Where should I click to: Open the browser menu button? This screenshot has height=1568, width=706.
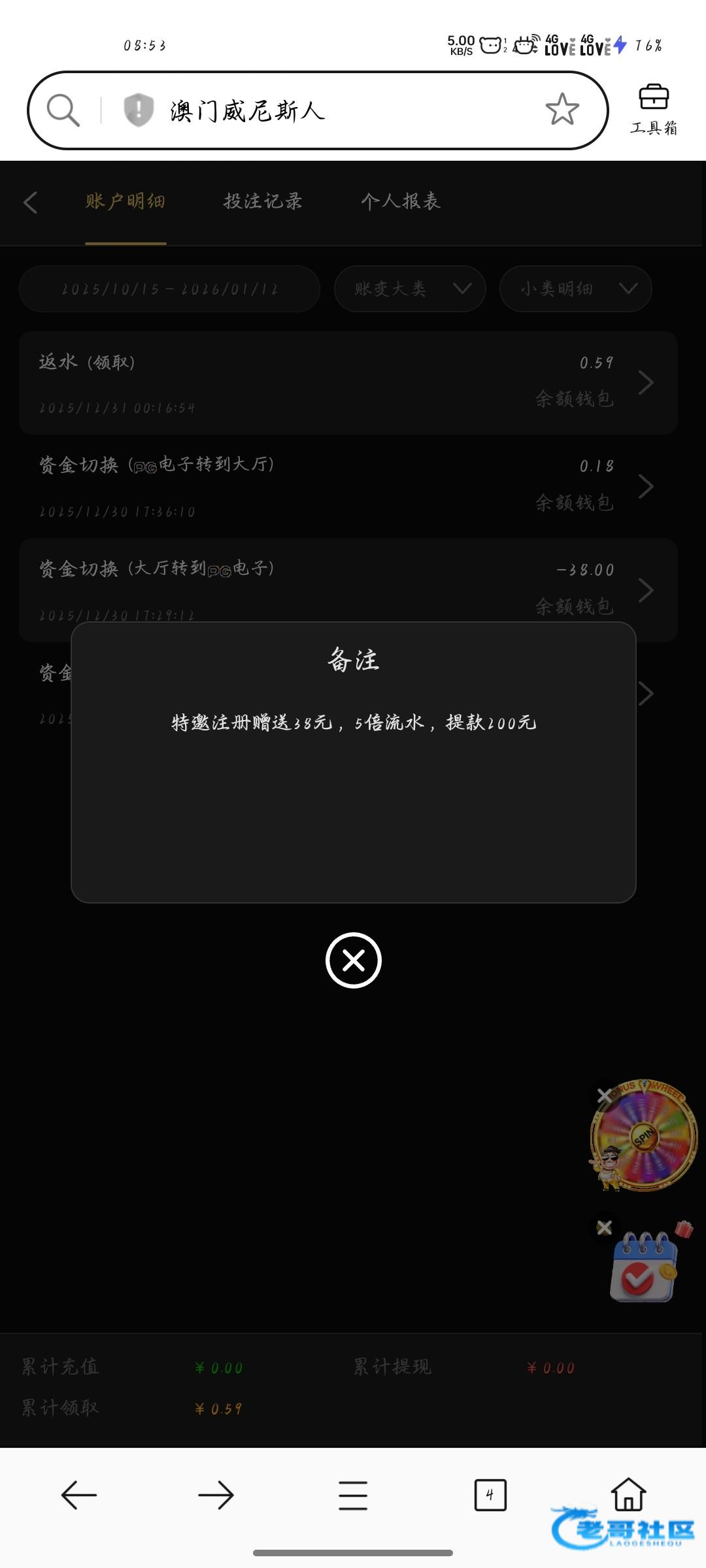353,1495
